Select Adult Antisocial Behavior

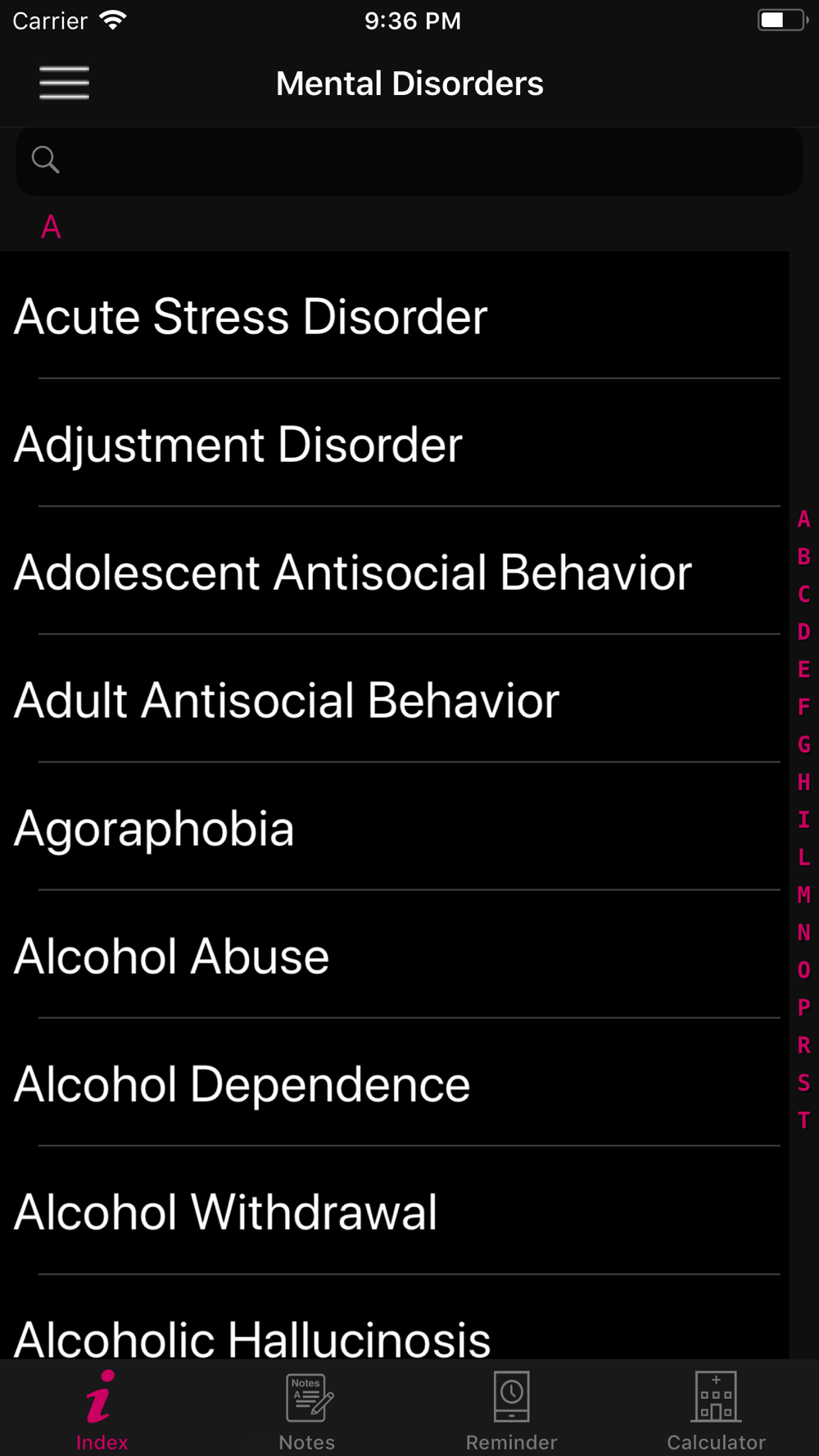point(395,700)
